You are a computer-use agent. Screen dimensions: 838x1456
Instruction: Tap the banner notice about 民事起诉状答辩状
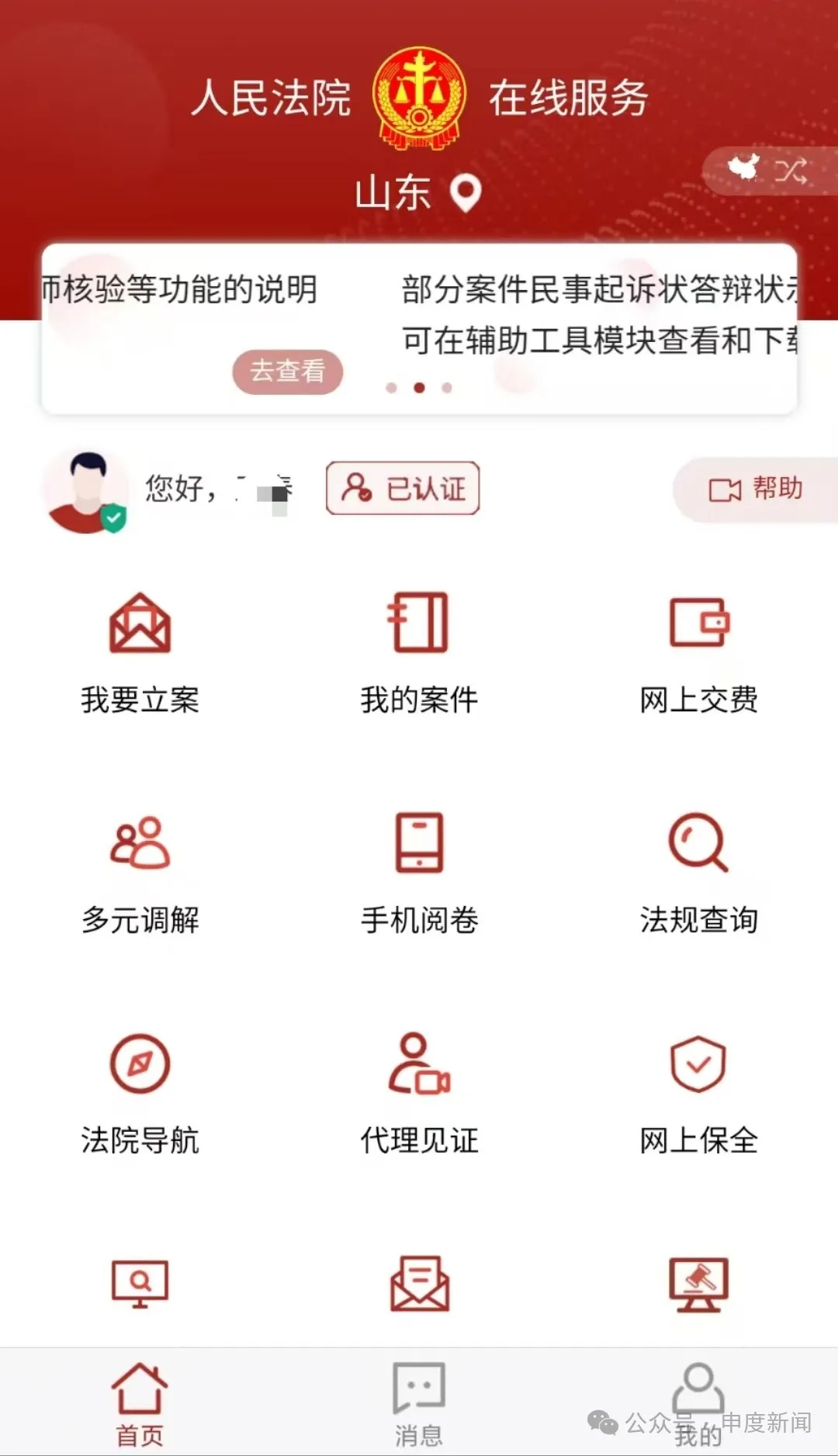click(x=597, y=314)
